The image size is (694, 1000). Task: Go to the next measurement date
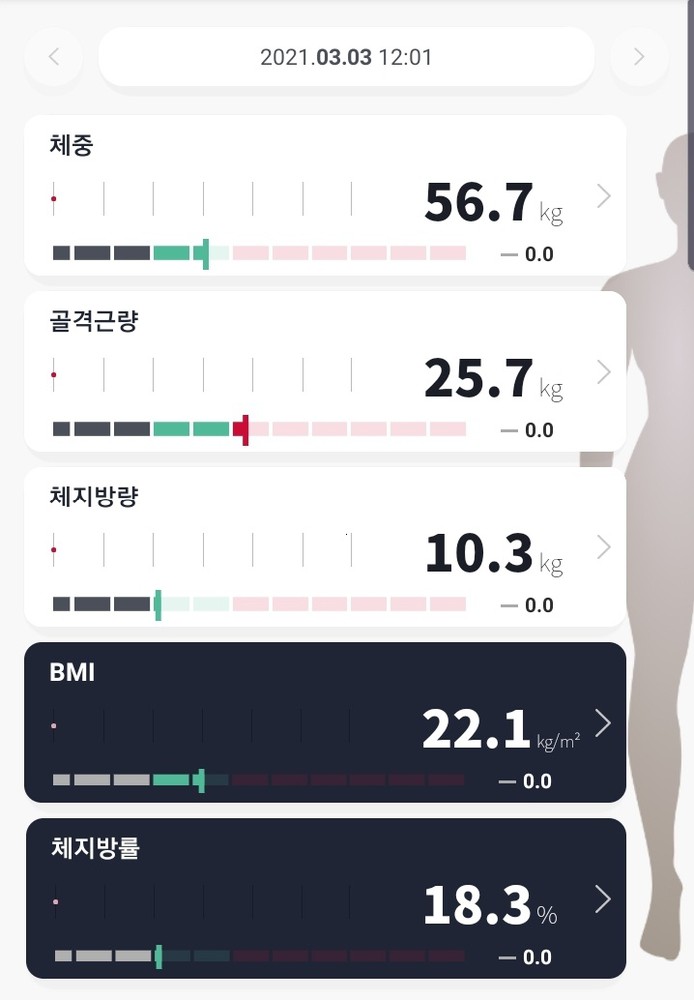click(639, 57)
